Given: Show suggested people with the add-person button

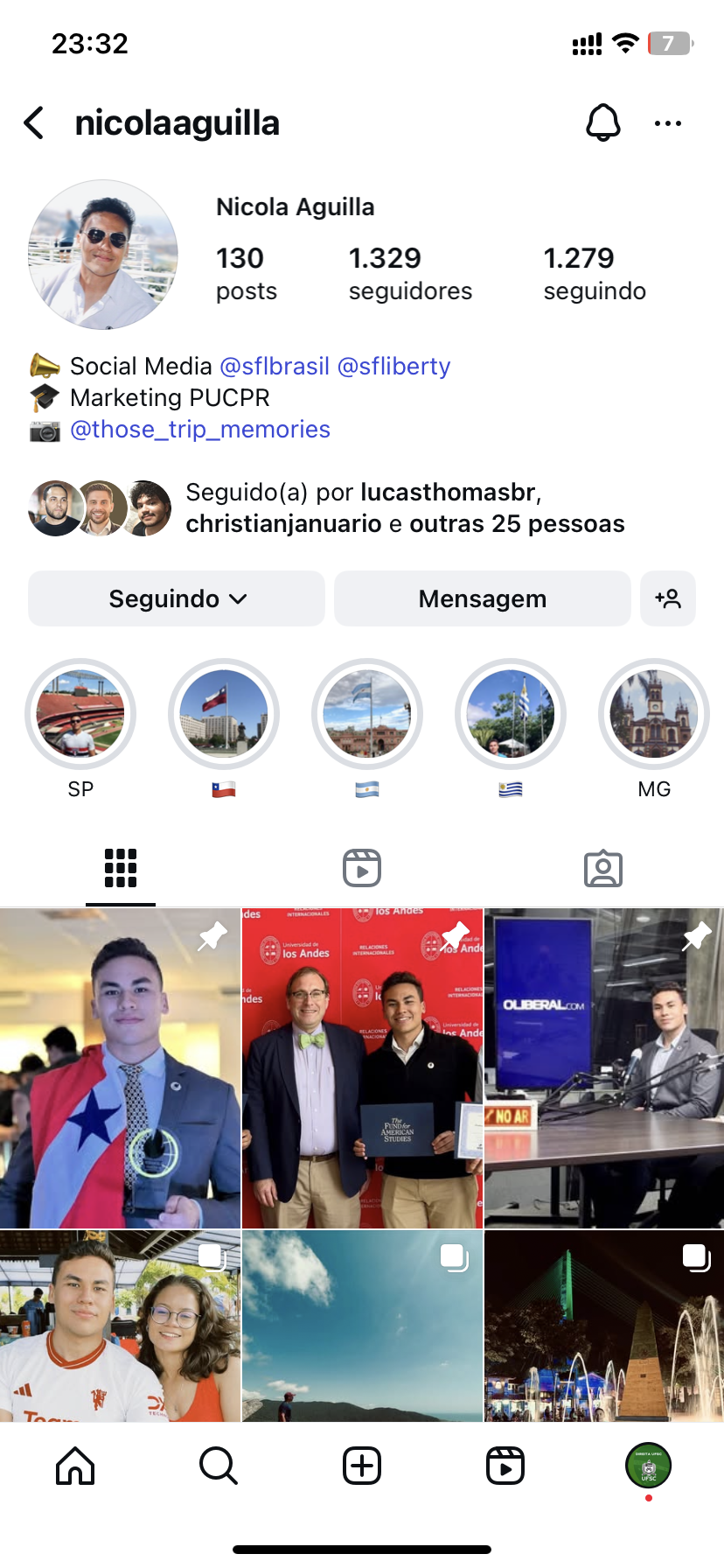Looking at the screenshot, I should 668,598.
